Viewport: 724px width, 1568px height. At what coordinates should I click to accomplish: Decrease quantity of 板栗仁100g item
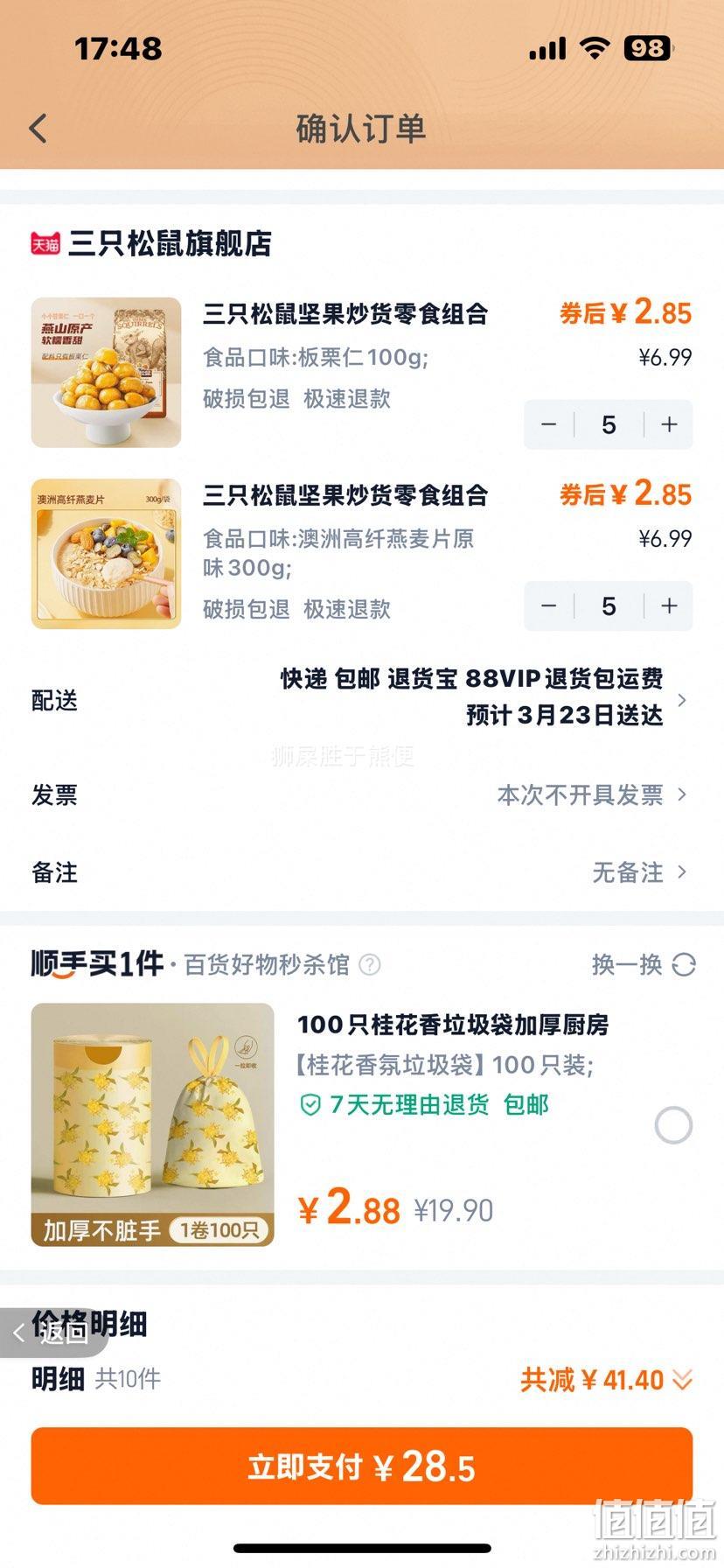click(549, 424)
